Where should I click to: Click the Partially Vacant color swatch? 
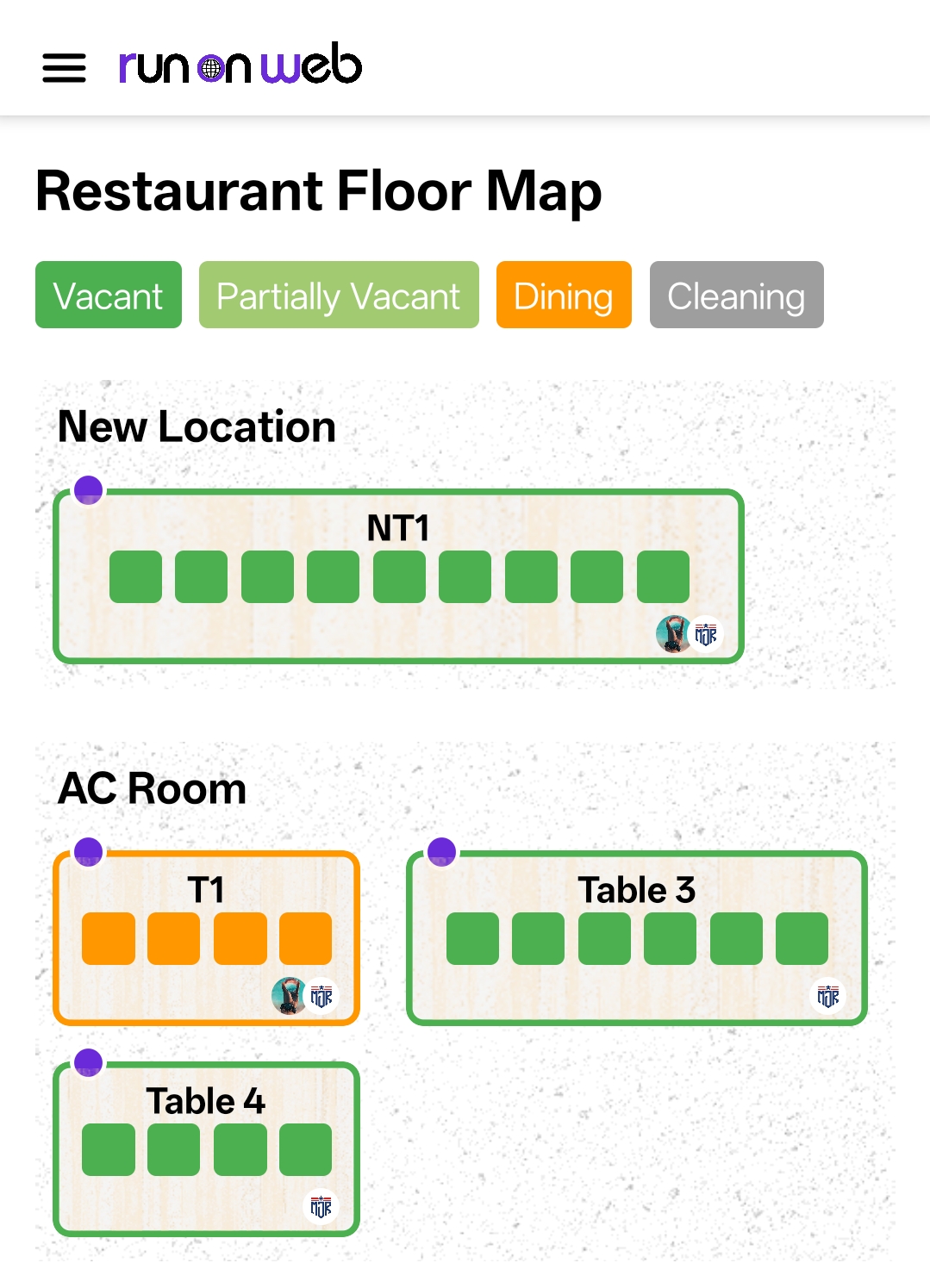coord(338,296)
